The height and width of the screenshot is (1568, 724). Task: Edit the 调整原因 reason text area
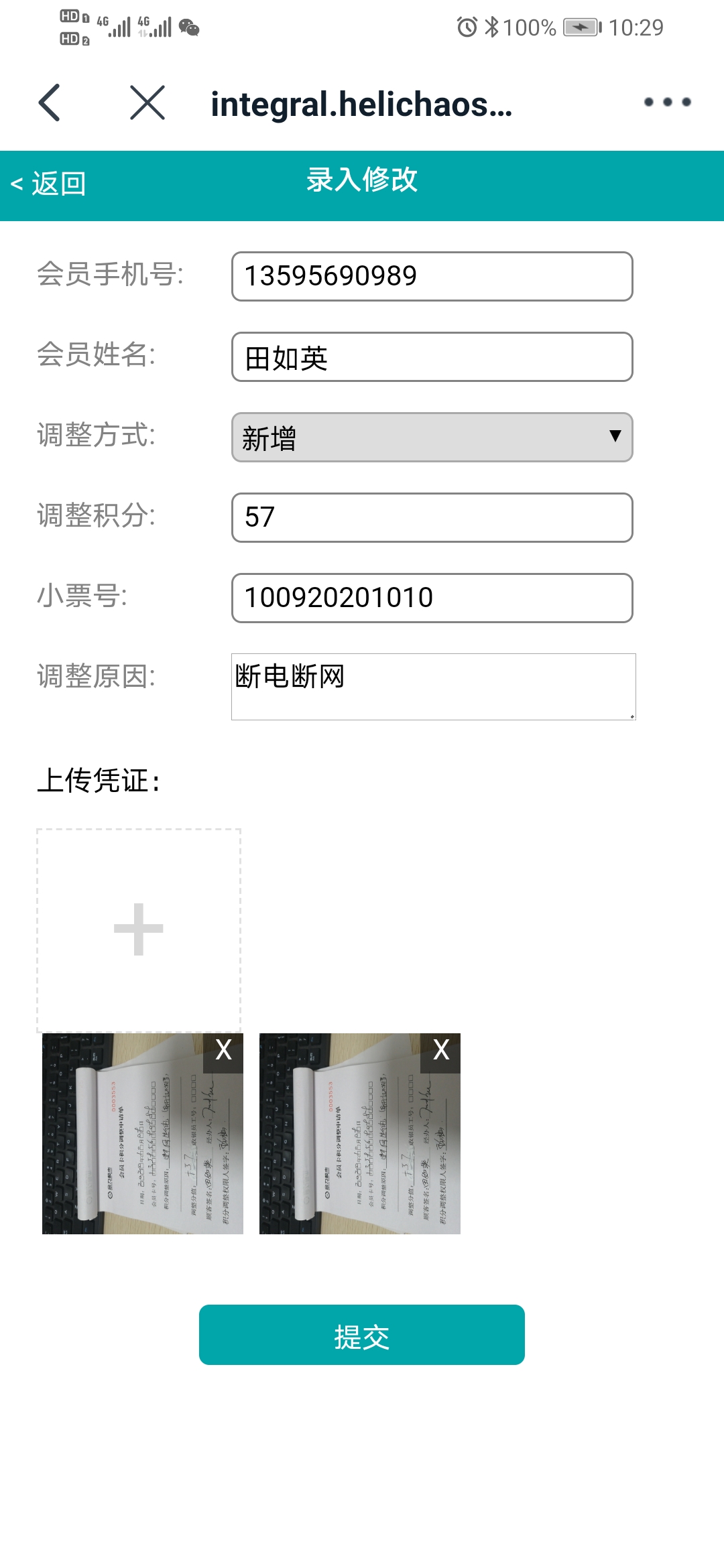click(x=433, y=687)
